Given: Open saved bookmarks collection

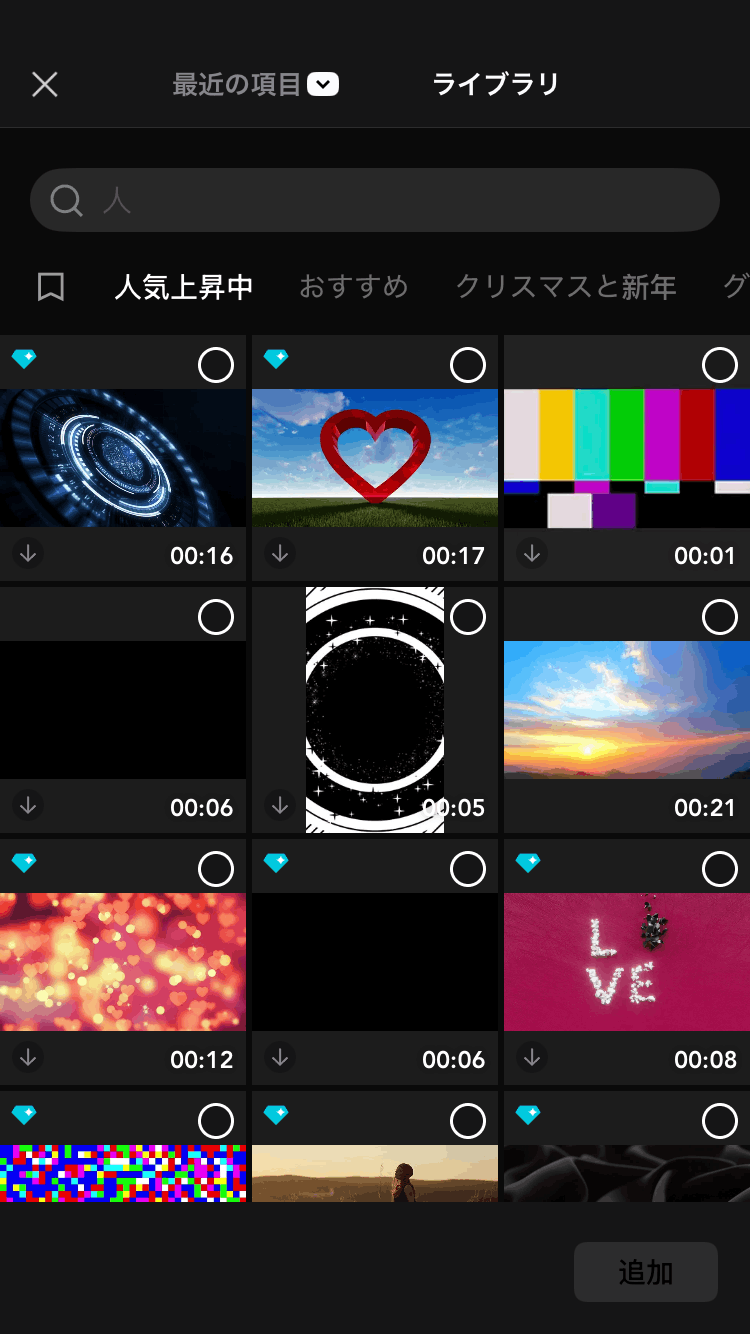Looking at the screenshot, I should pyautogui.click(x=51, y=288).
